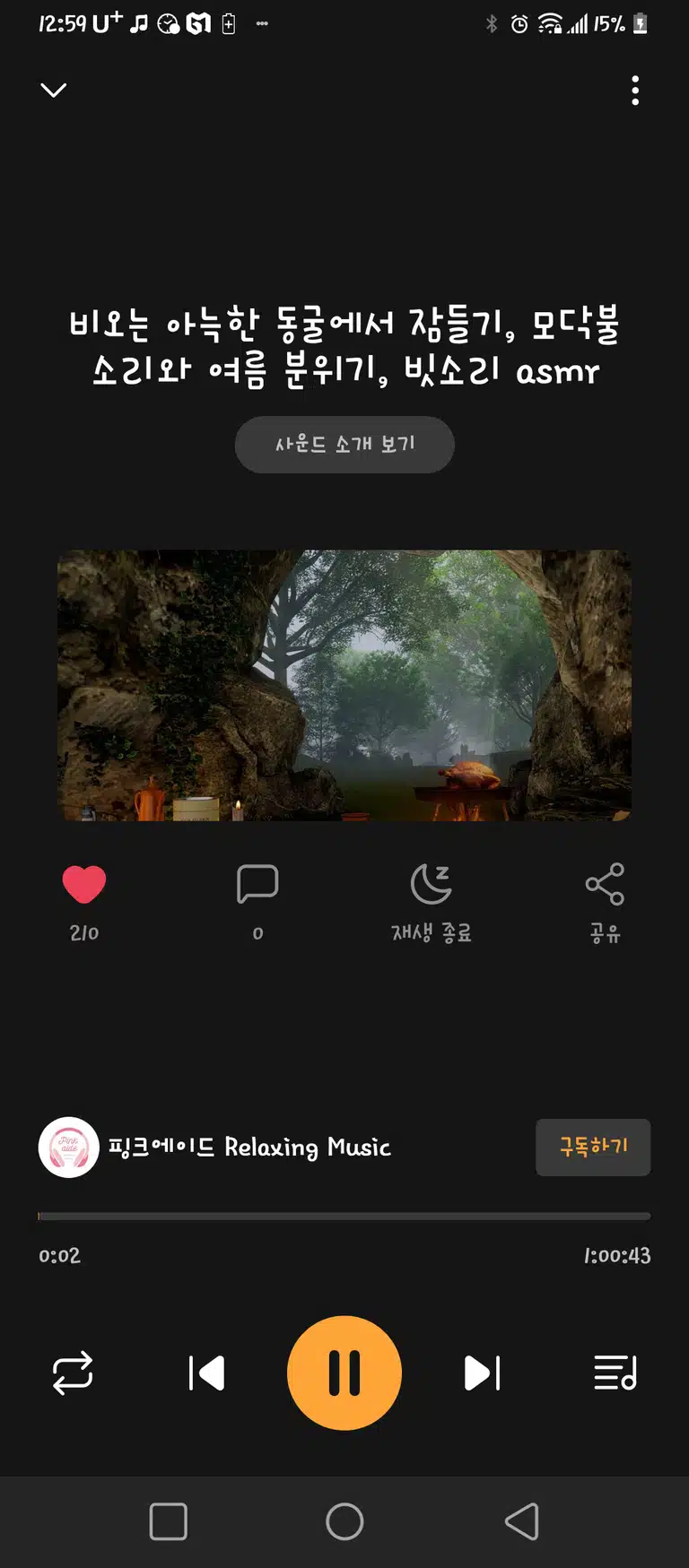Viewport: 689px width, 1568px height.
Task: Collapse the player with the down chevron
Action: [x=54, y=90]
